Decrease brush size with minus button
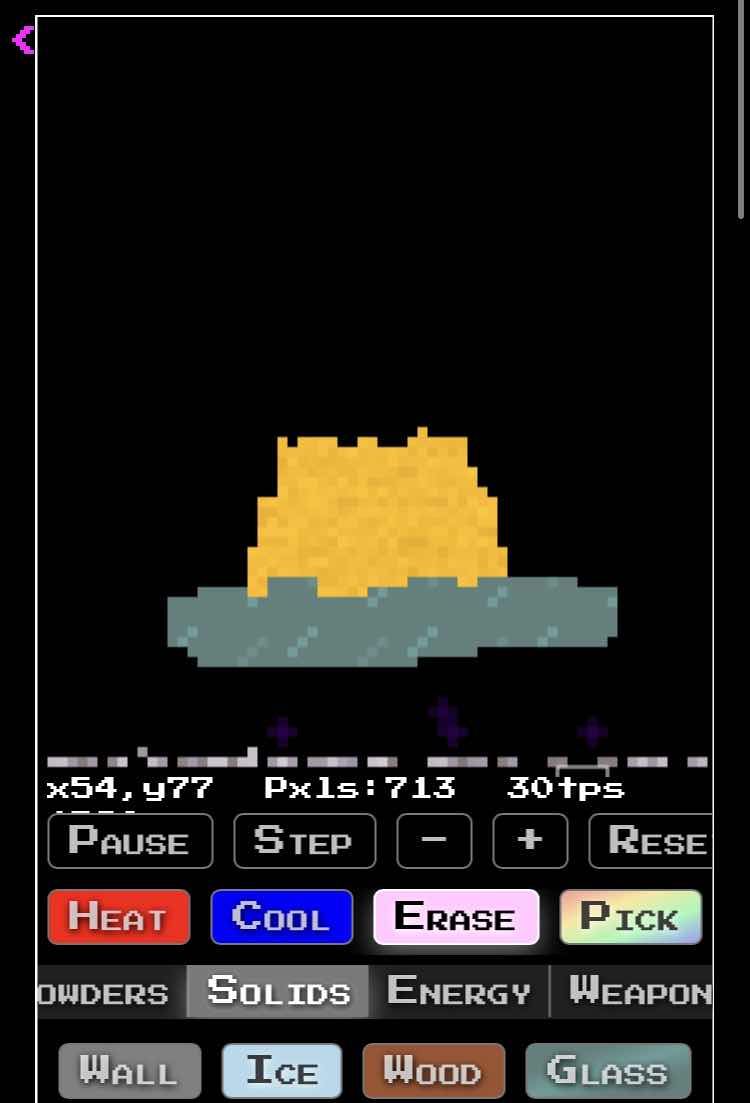The height and width of the screenshot is (1103, 750). 434,841
